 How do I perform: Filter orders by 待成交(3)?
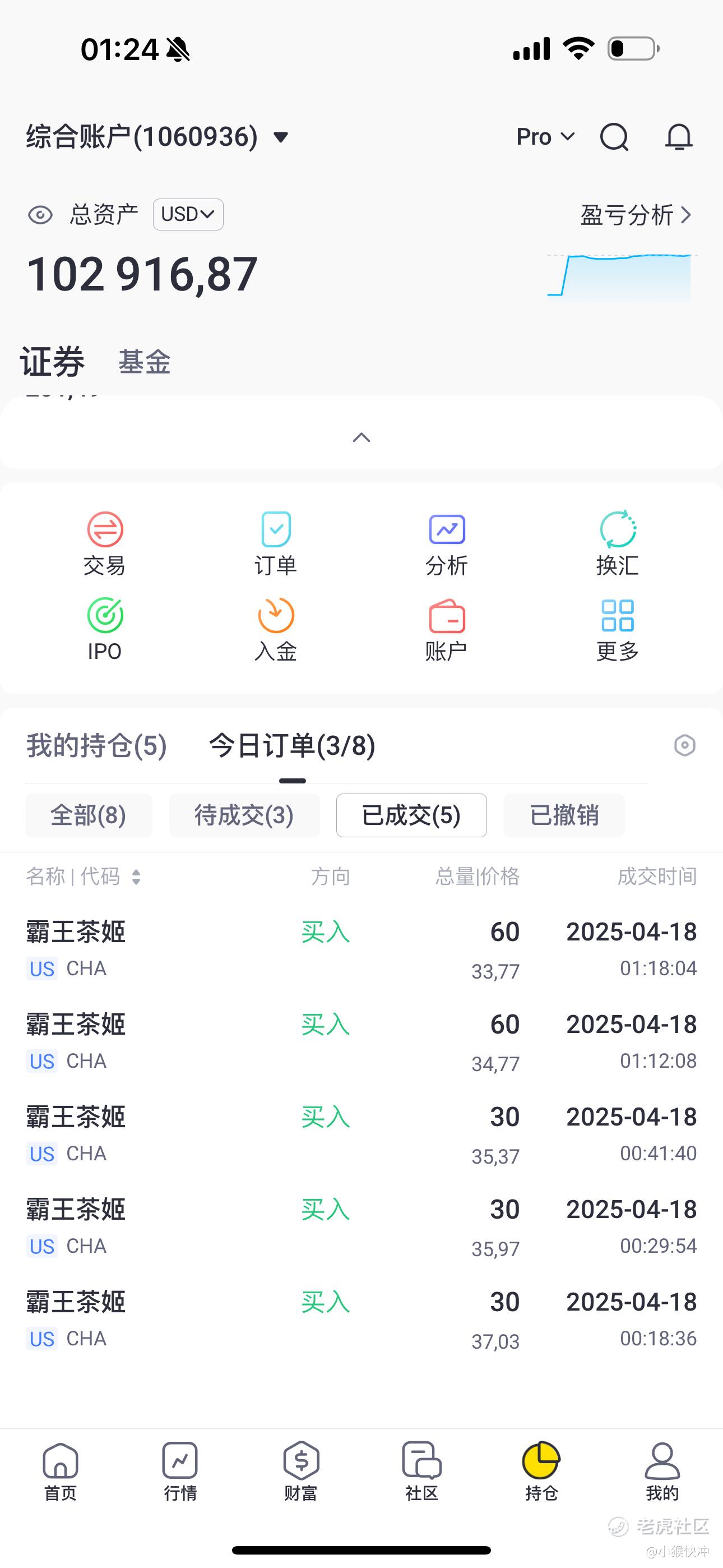(244, 815)
